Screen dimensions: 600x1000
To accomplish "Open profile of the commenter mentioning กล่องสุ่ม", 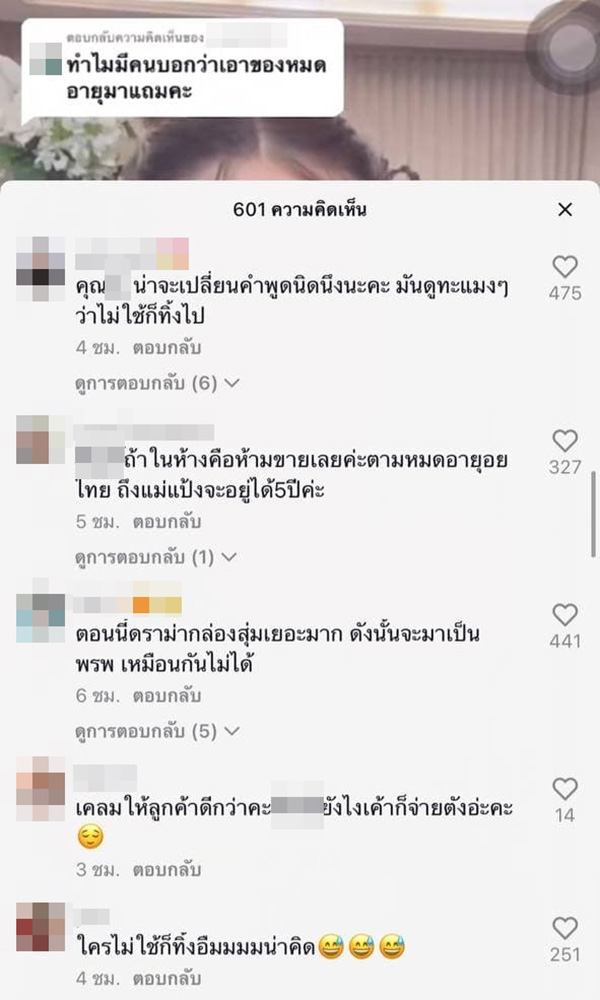I will [41, 617].
